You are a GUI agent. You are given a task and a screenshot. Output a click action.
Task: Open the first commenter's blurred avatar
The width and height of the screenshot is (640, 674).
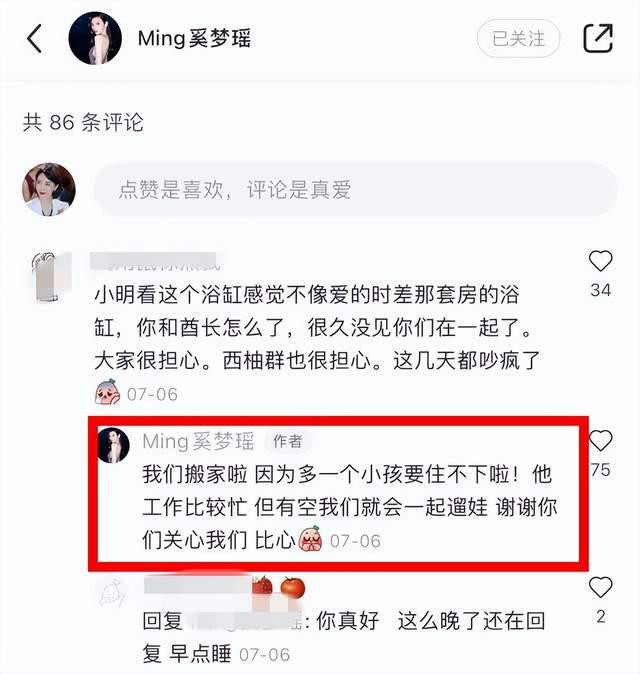[47, 275]
